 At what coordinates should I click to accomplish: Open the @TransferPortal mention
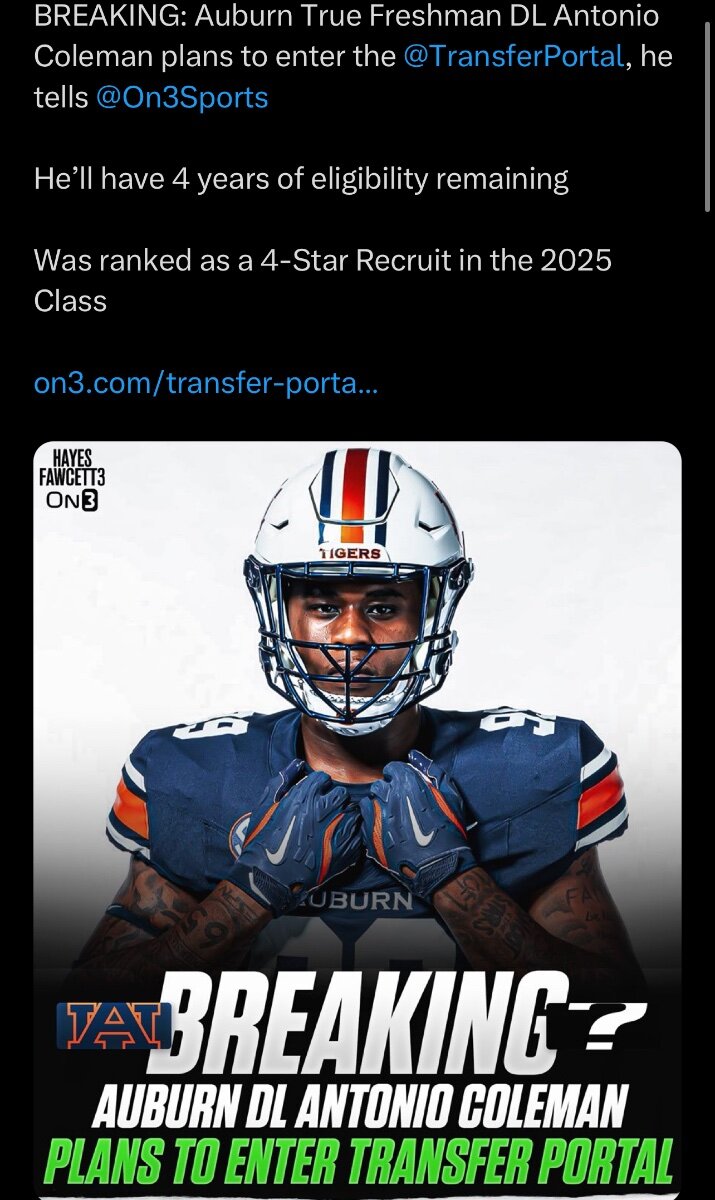514,57
